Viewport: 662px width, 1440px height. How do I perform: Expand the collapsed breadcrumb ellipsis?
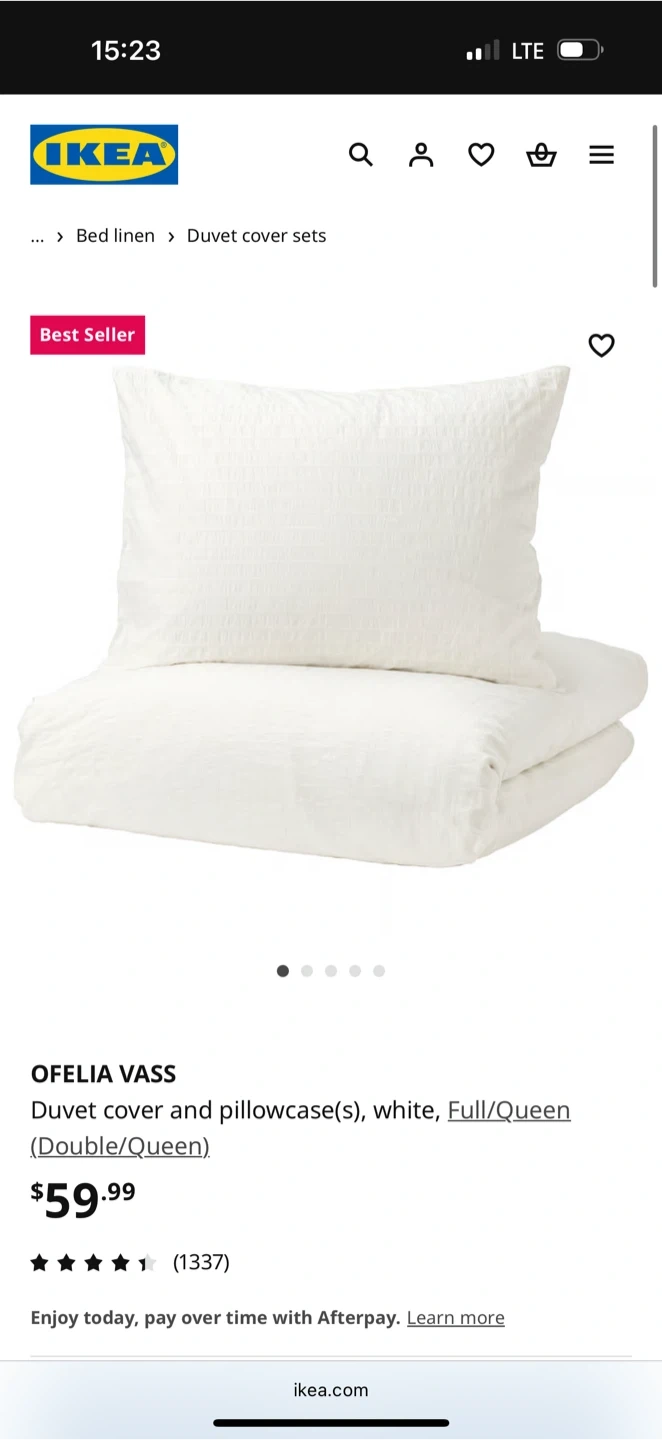pos(38,237)
